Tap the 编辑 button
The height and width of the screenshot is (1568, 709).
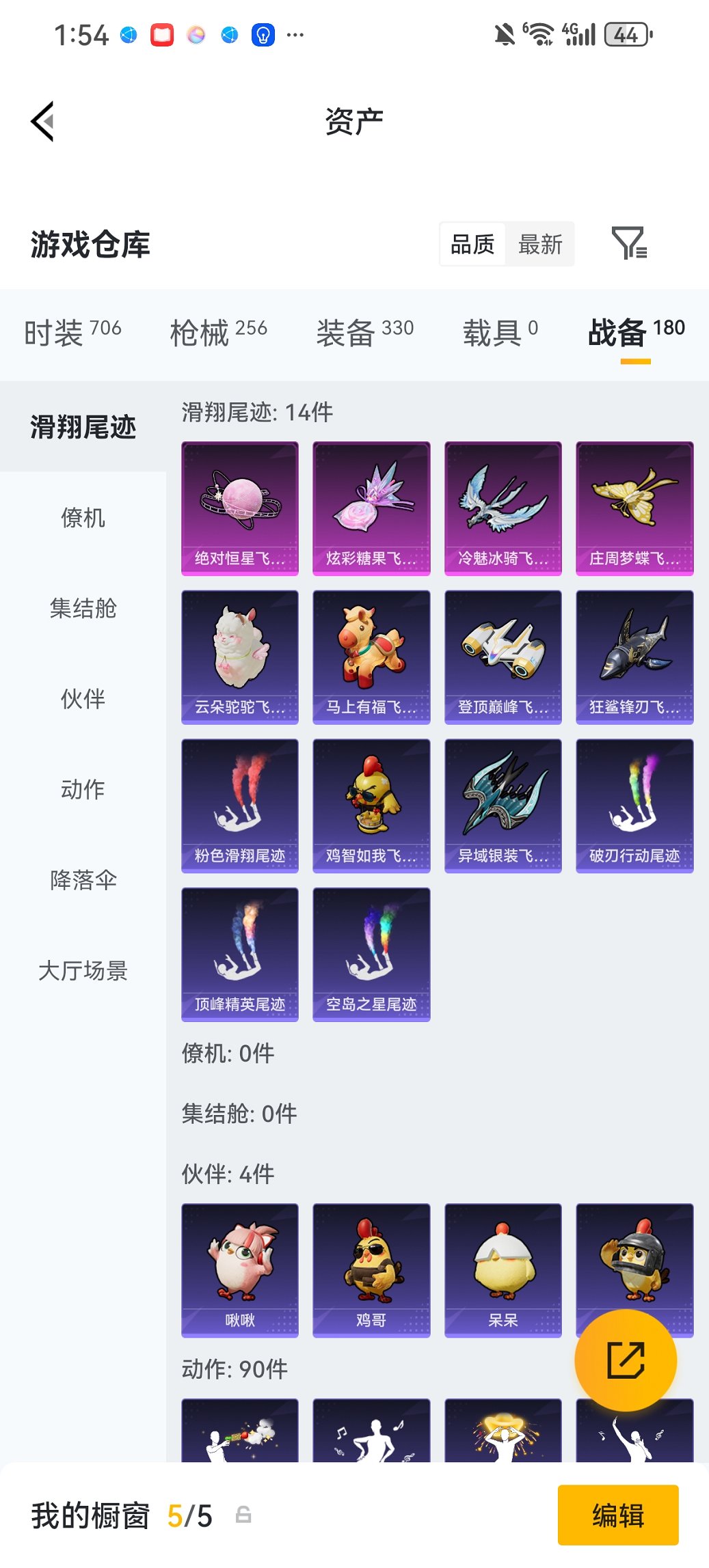617,1515
